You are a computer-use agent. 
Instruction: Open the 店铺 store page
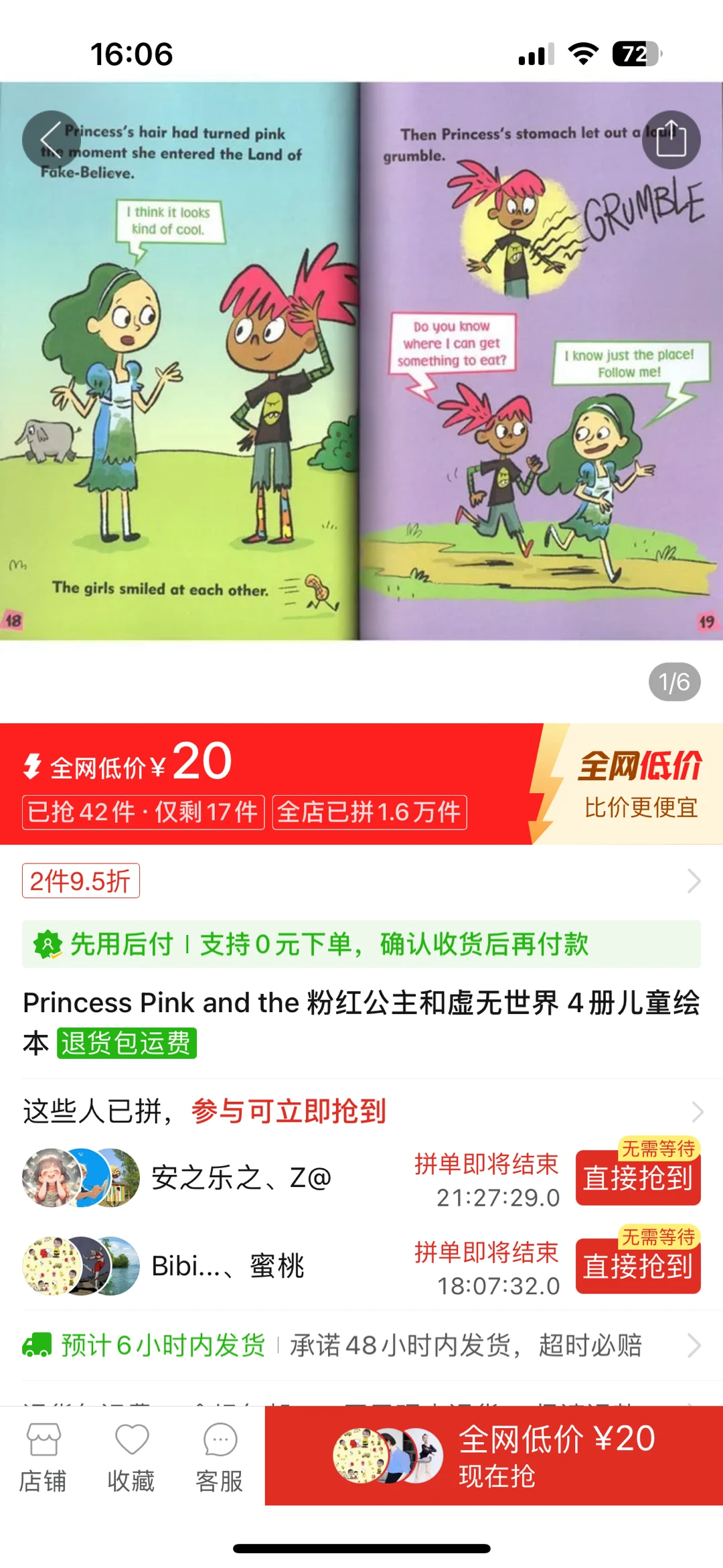[43, 1458]
